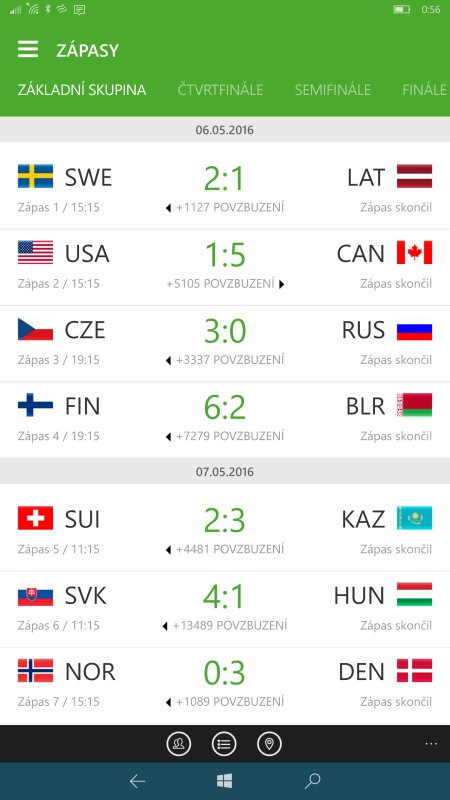This screenshot has height=800, width=450.
Task: Expand the three-dot app bar menu
Action: [x=431, y=744]
